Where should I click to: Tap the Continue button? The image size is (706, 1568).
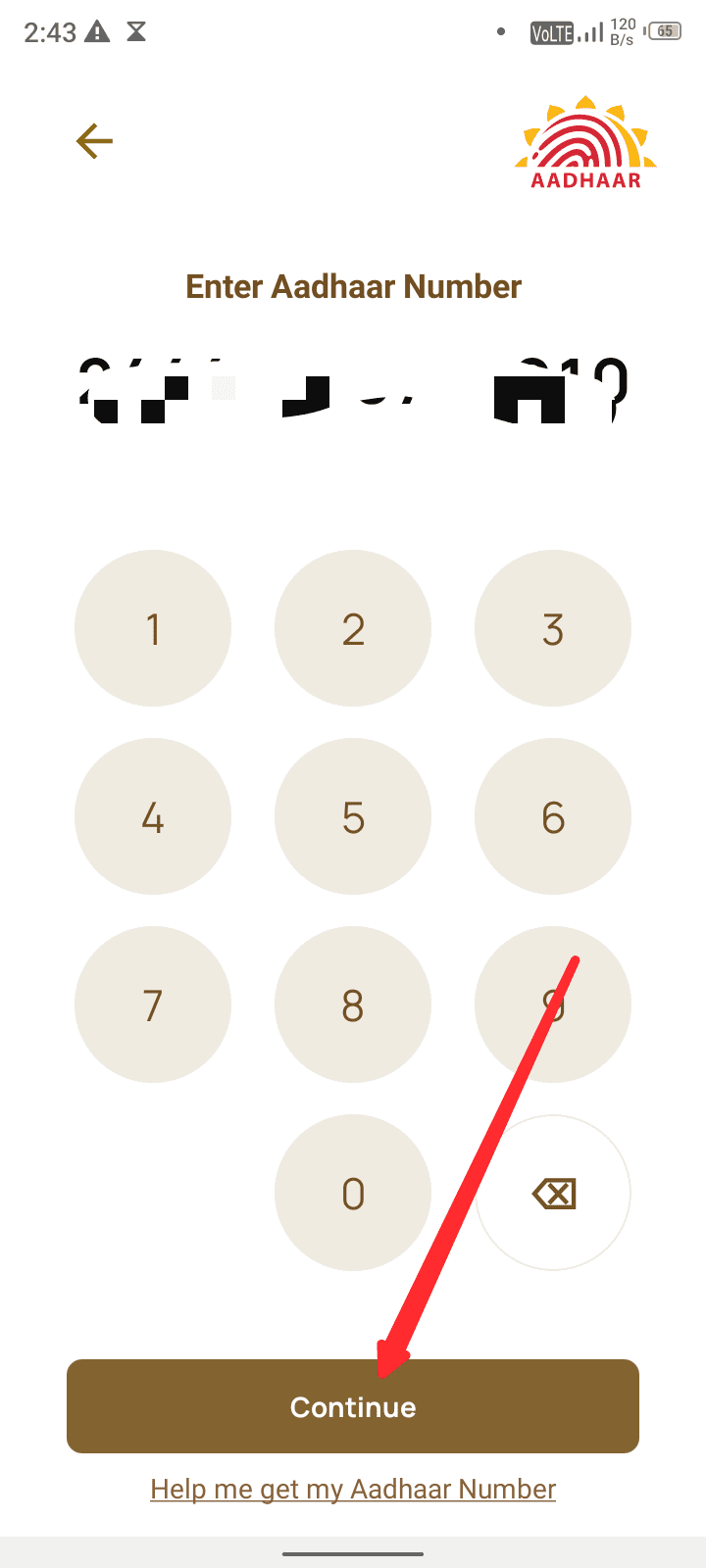[x=353, y=1406]
